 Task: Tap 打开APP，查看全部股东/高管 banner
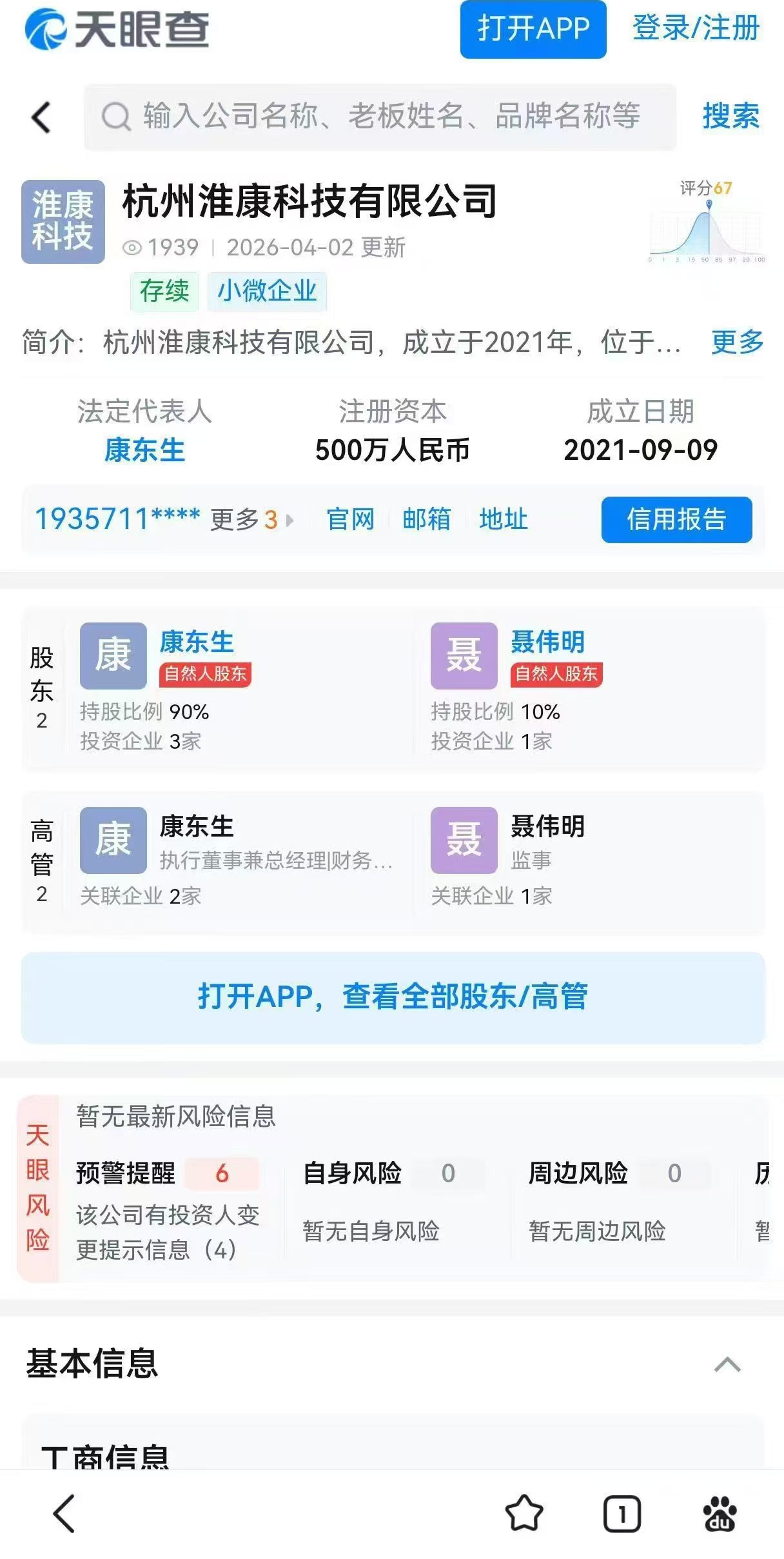393,997
